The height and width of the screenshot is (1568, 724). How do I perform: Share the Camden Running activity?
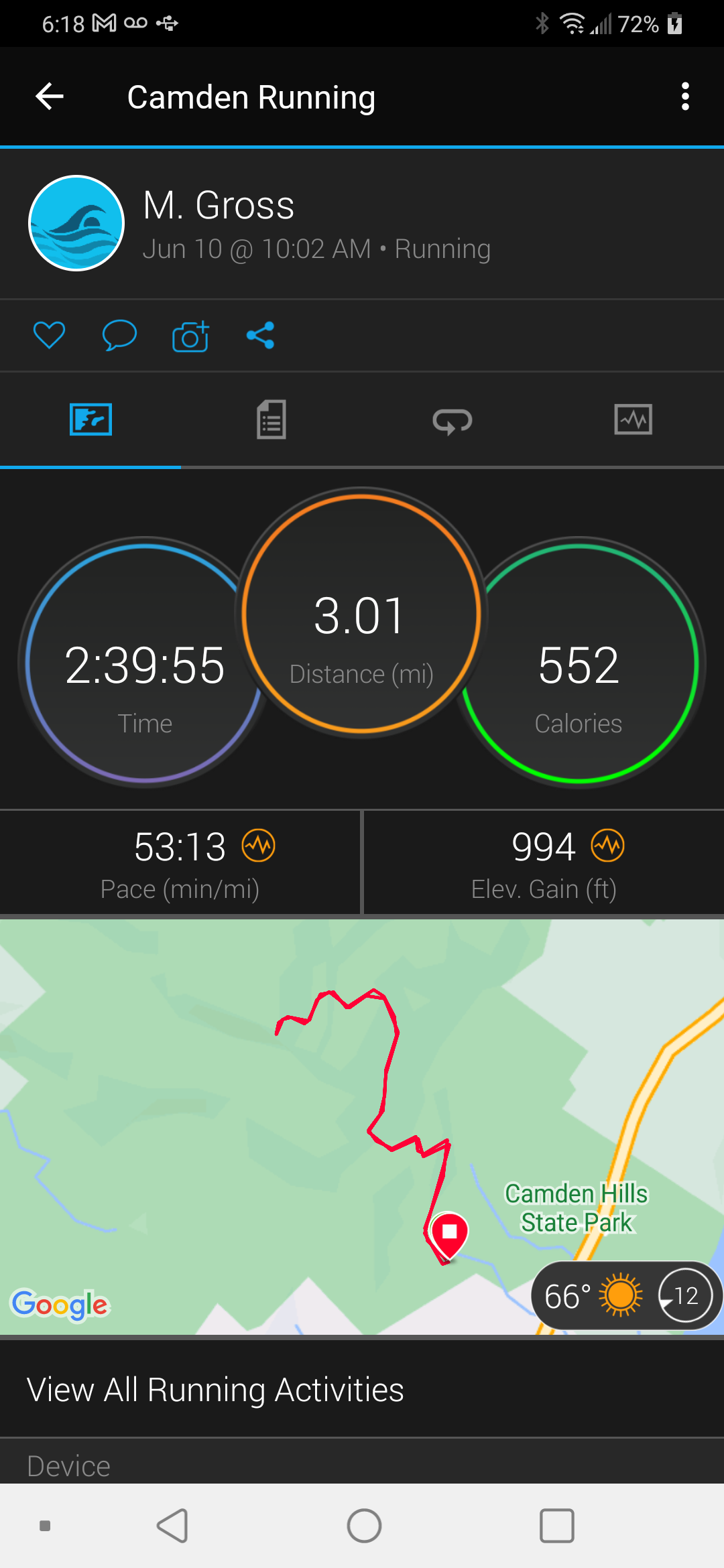260,335
